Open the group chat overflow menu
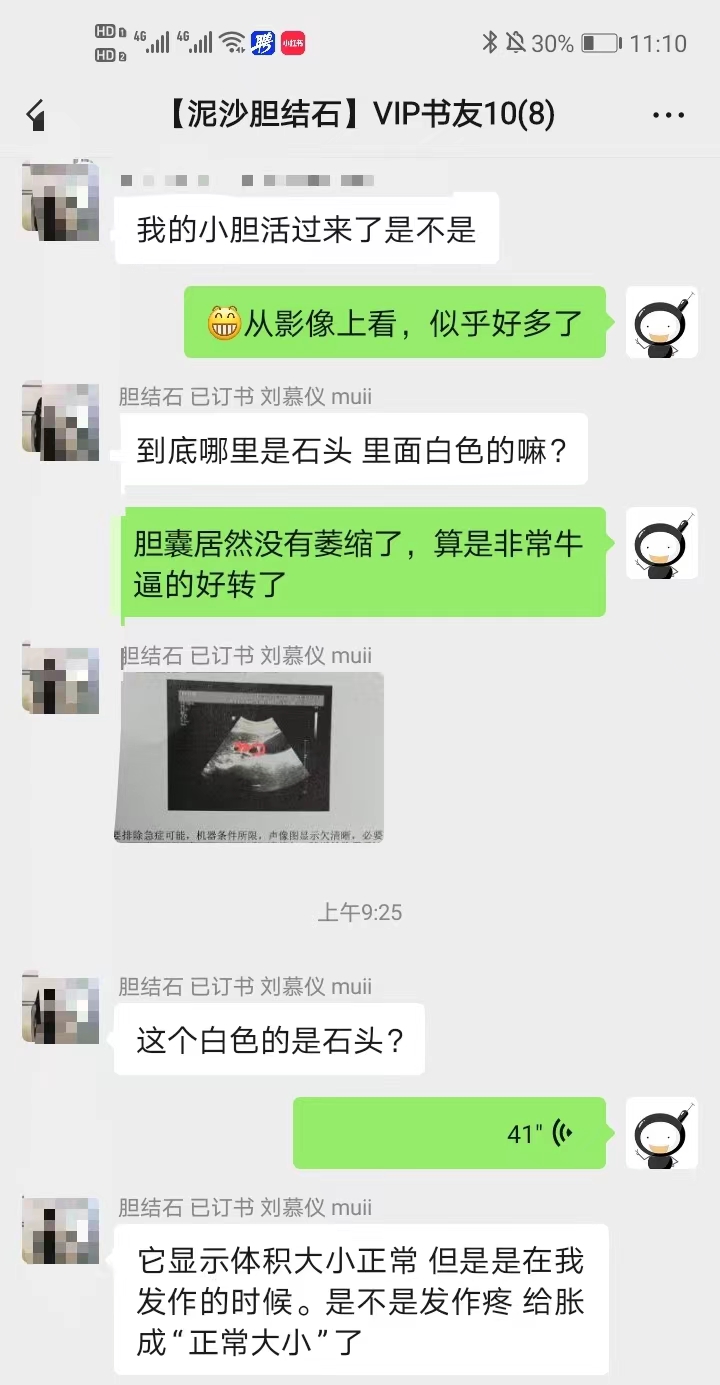This screenshot has height=1385, width=720. click(x=668, y=116)
